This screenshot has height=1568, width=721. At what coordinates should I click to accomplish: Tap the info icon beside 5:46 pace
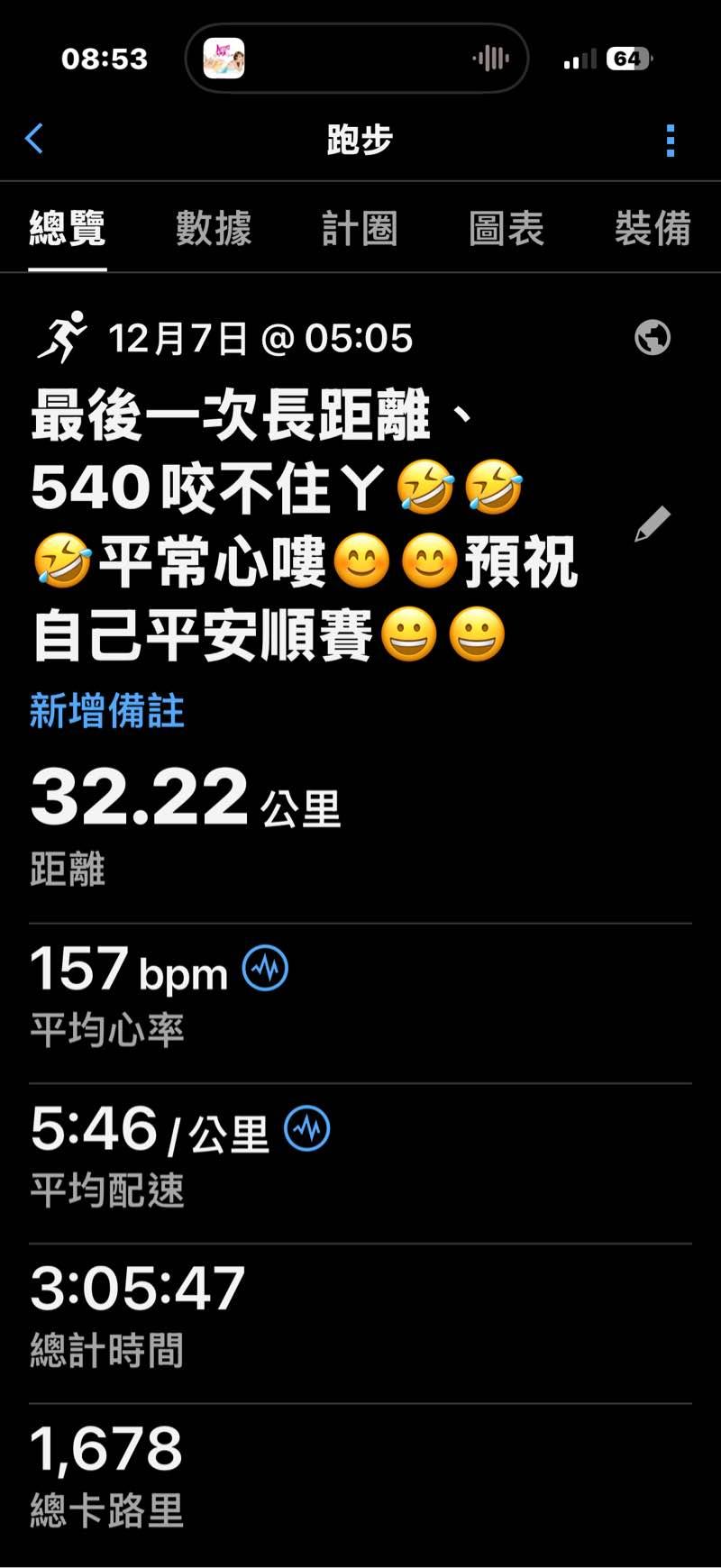tap(307, 1128)
